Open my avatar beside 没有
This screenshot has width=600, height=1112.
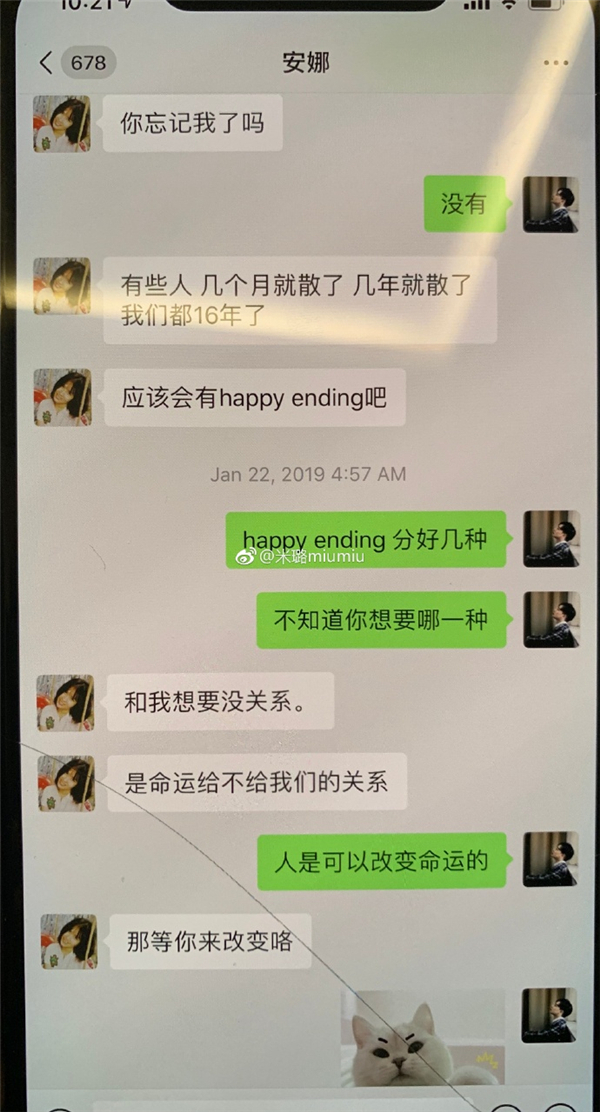point(550,204)
